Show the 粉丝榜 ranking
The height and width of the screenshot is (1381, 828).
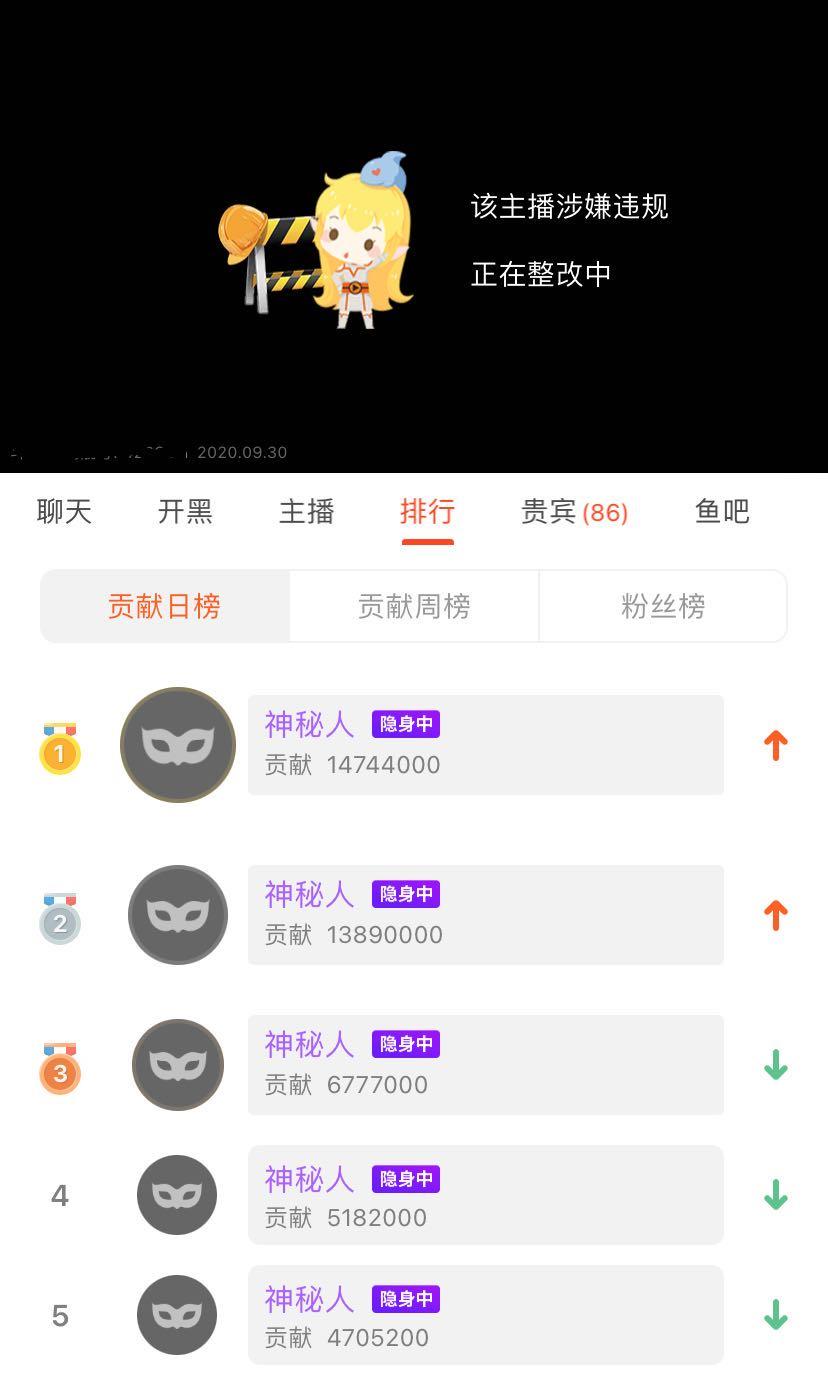point(663,606)
